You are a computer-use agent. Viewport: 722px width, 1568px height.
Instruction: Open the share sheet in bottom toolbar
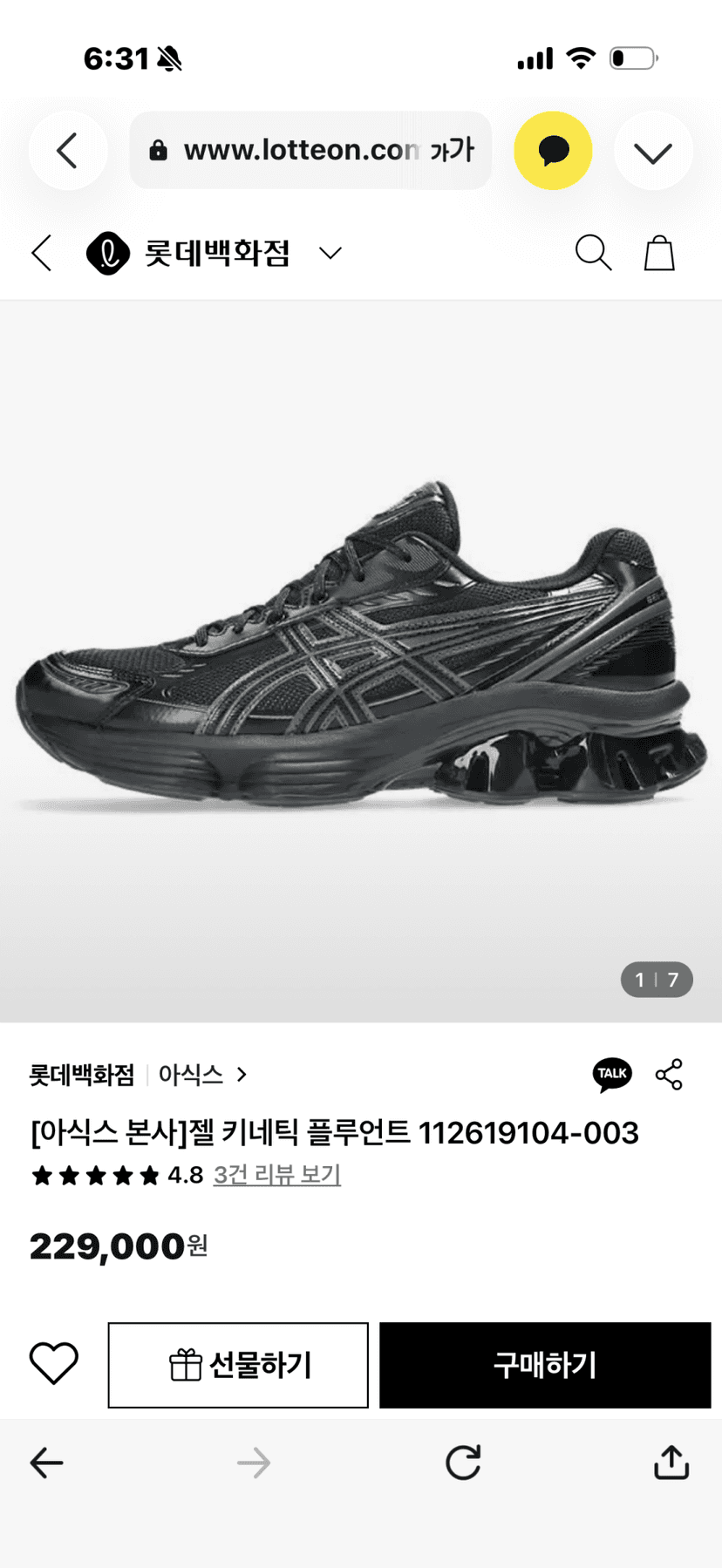[x=671, y=1462]
